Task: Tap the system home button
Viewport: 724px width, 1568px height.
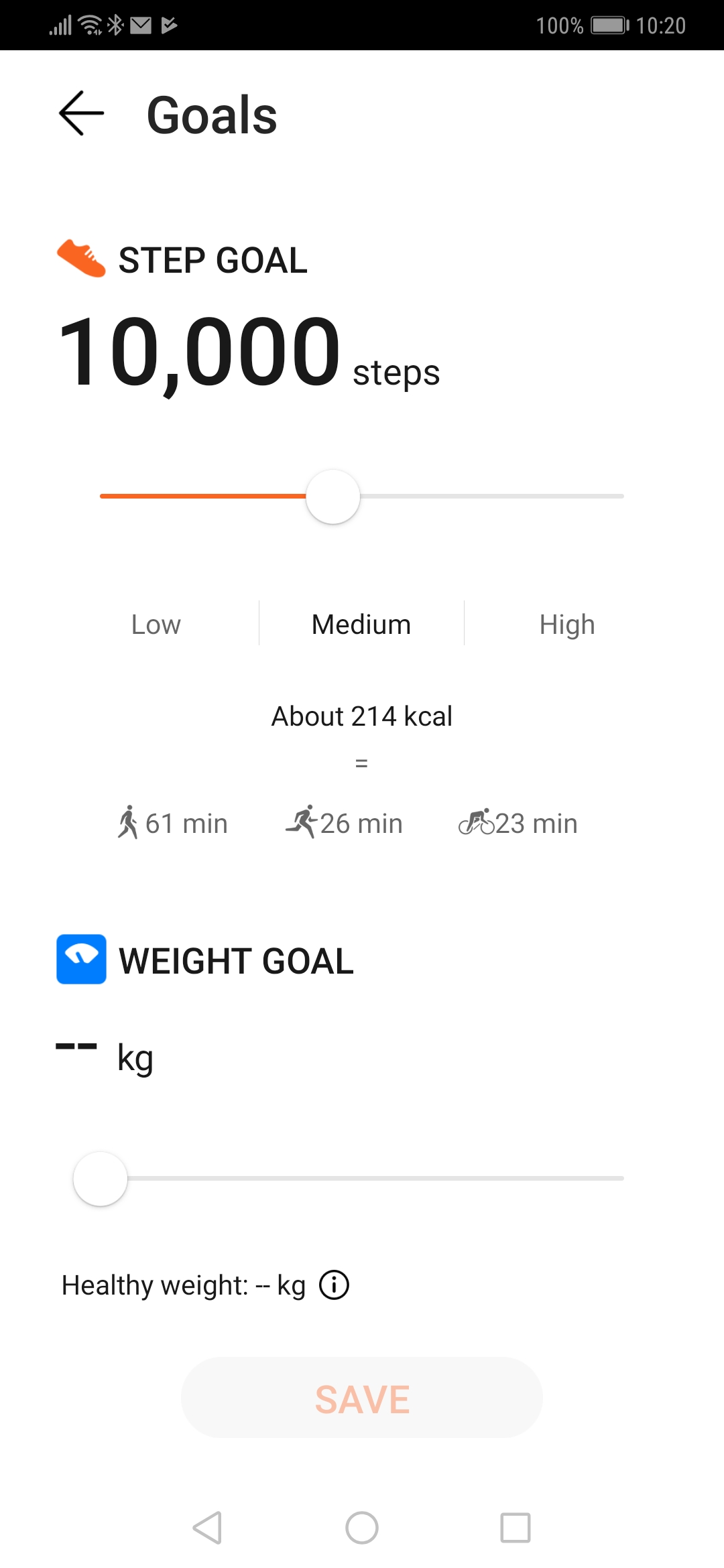Action: pos(362,1528)
